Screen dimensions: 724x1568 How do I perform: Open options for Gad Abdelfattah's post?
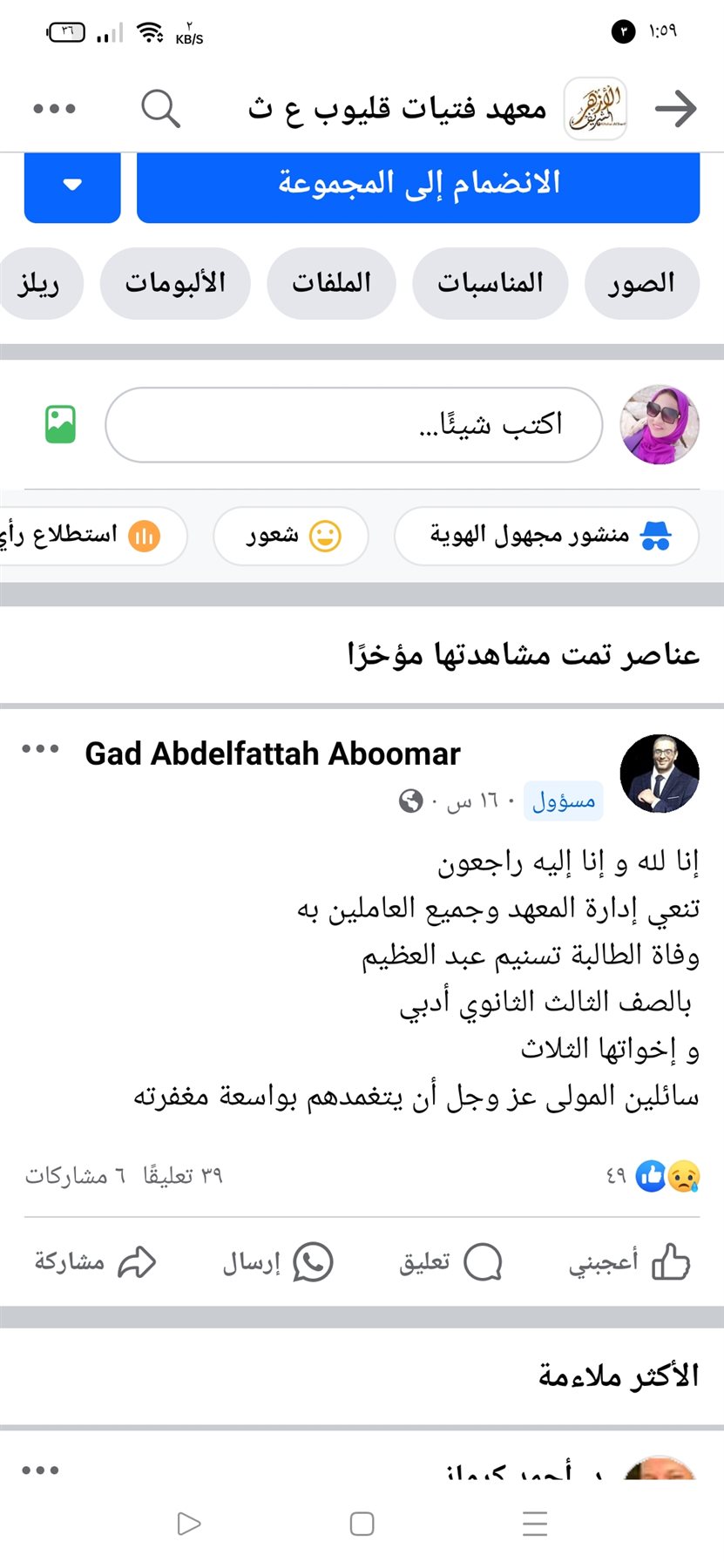point(41,749)
